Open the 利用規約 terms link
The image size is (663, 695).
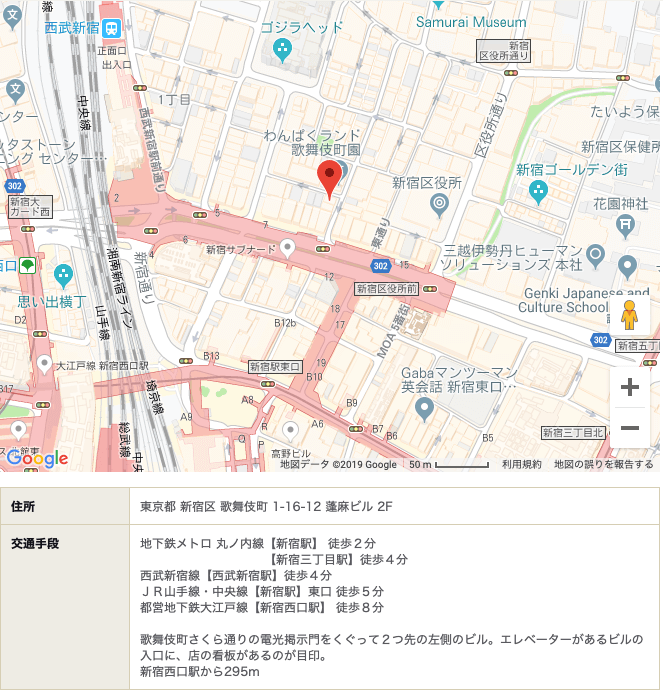[x=521, y=464]
